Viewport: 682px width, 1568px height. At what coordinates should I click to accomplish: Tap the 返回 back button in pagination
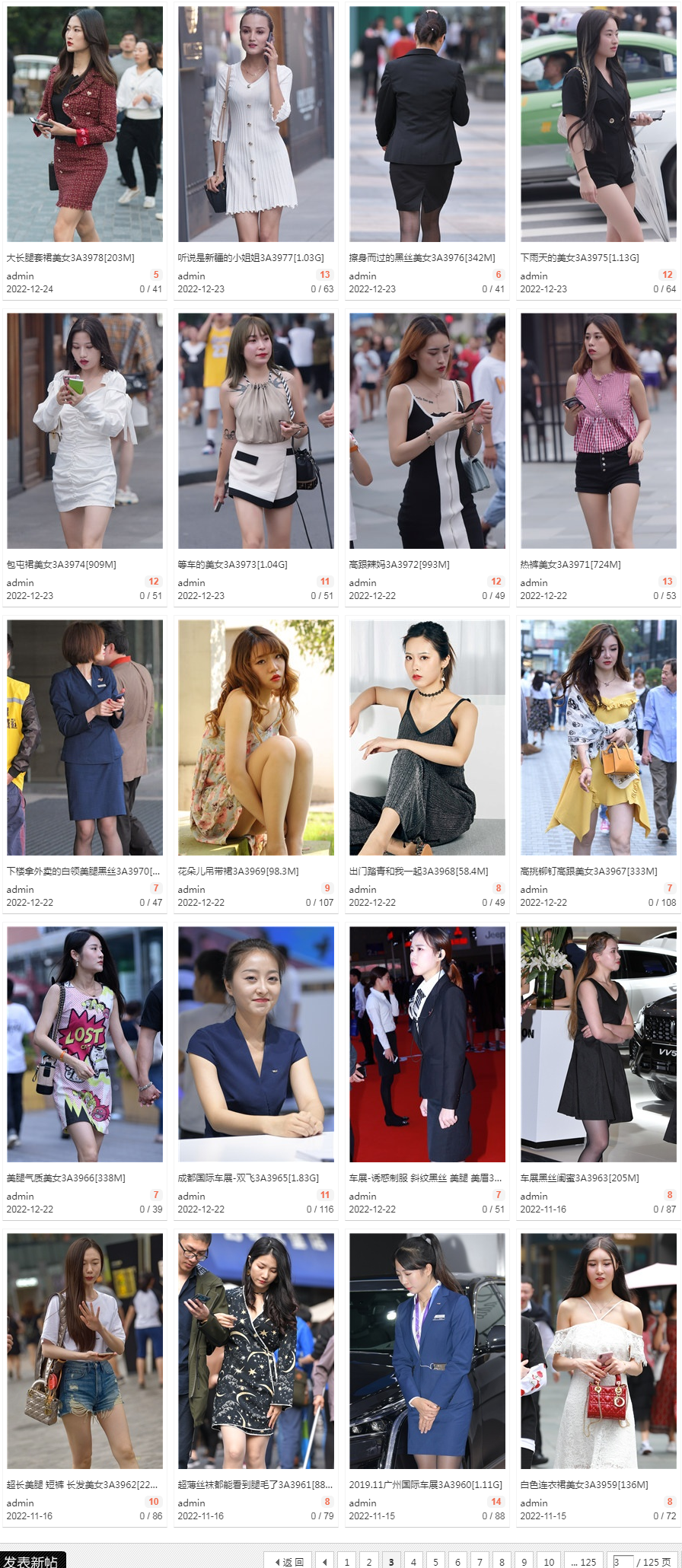(288, 1561)
